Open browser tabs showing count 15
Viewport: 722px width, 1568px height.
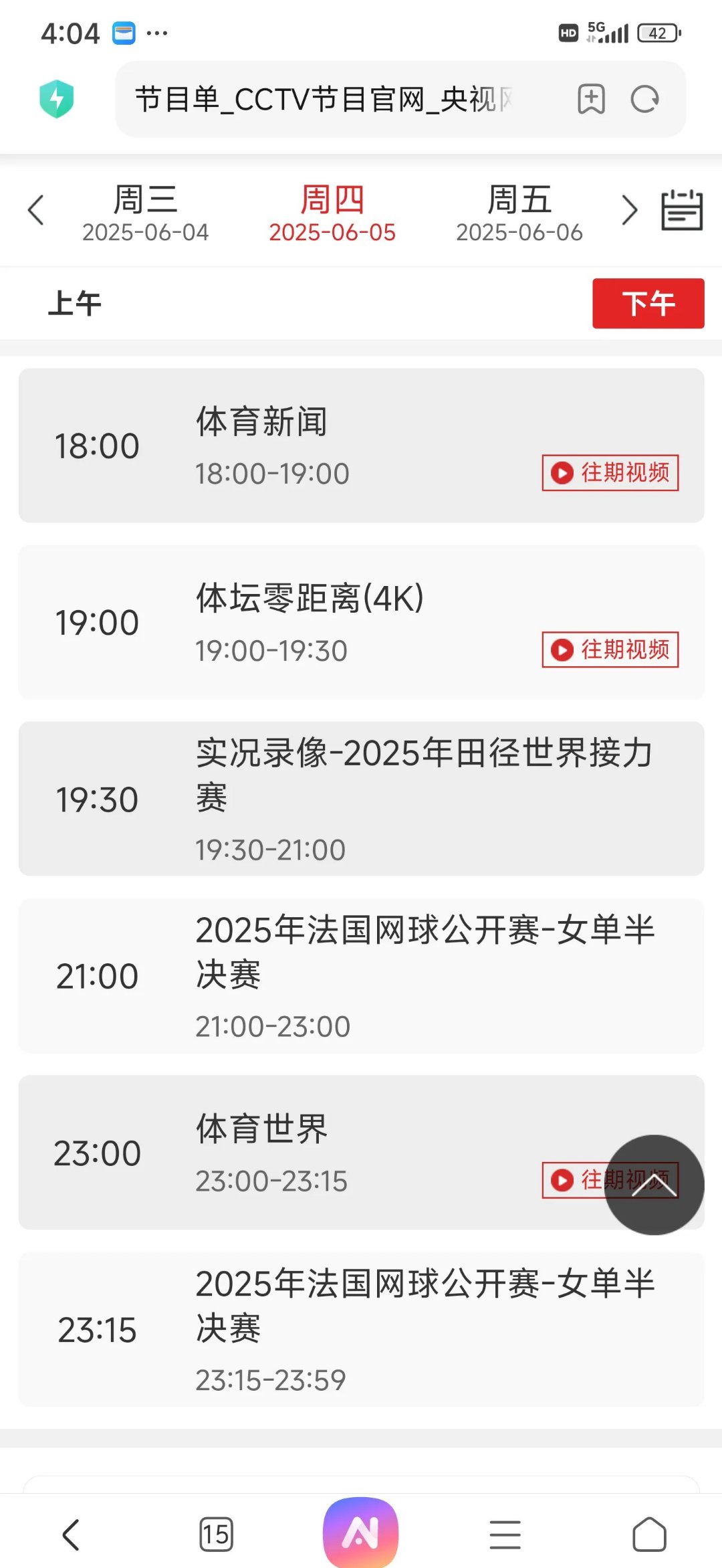217,1532
